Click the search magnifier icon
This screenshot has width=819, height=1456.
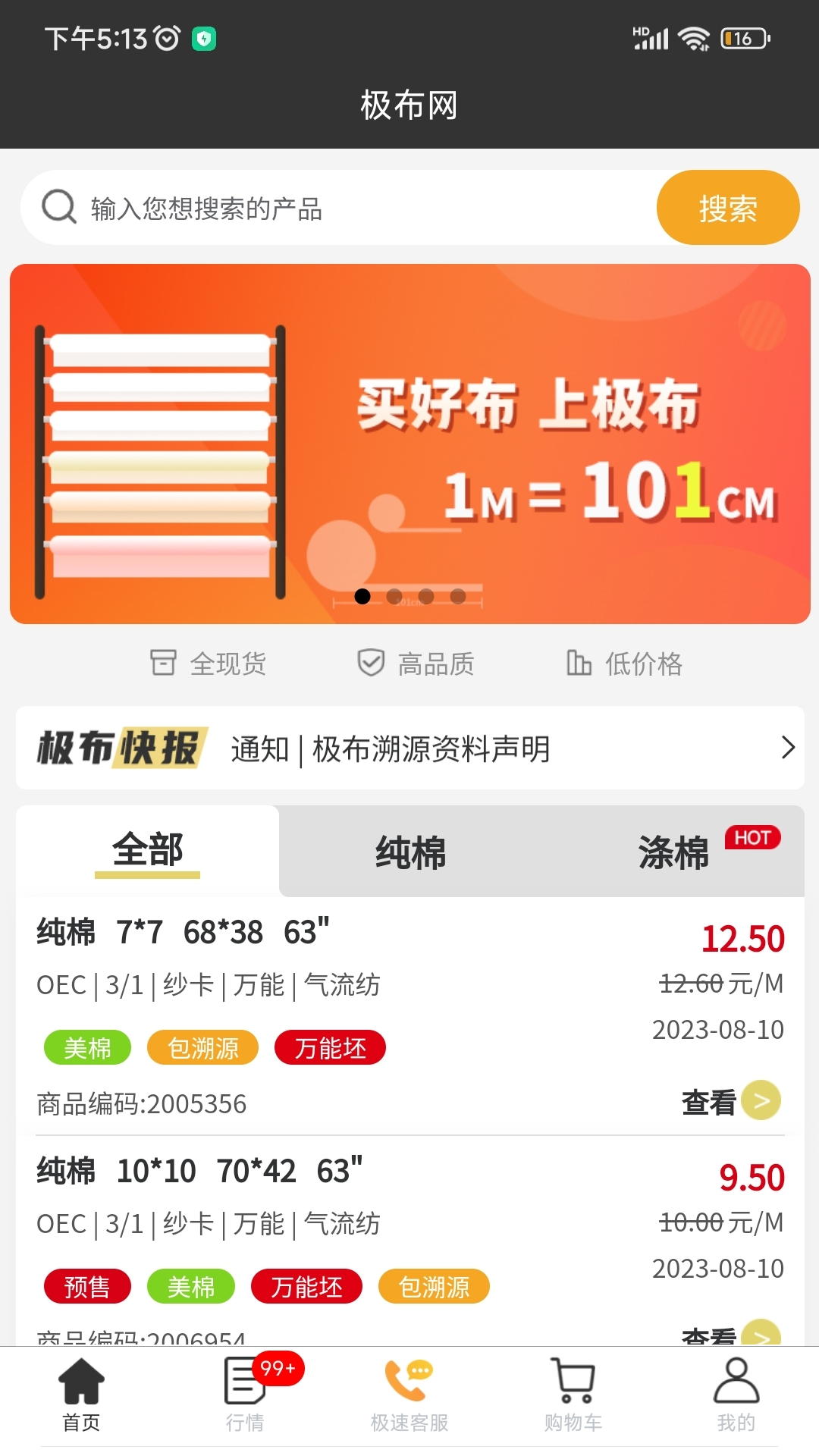click(57, 206)
